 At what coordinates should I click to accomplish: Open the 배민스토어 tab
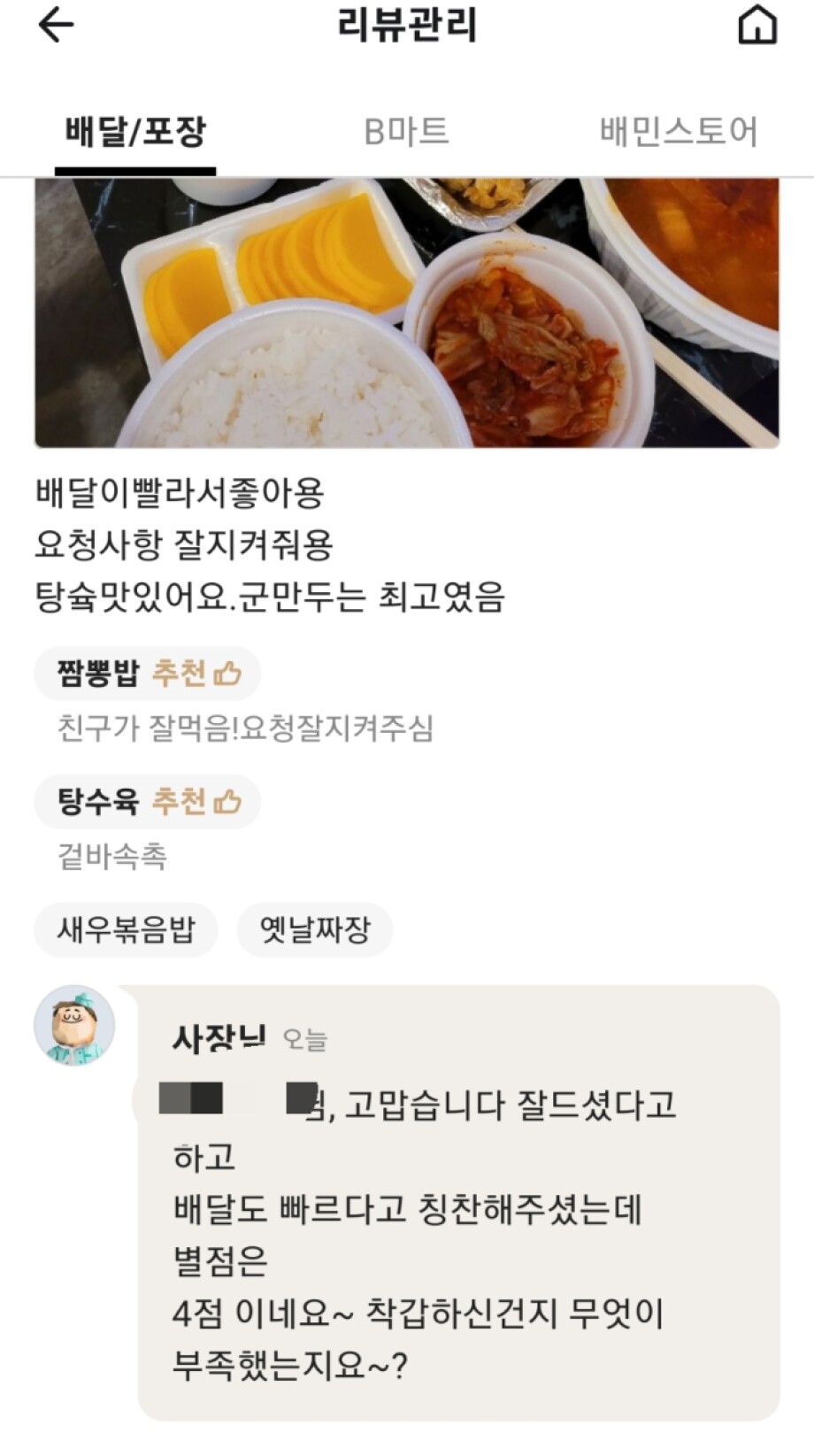(679, 133)
